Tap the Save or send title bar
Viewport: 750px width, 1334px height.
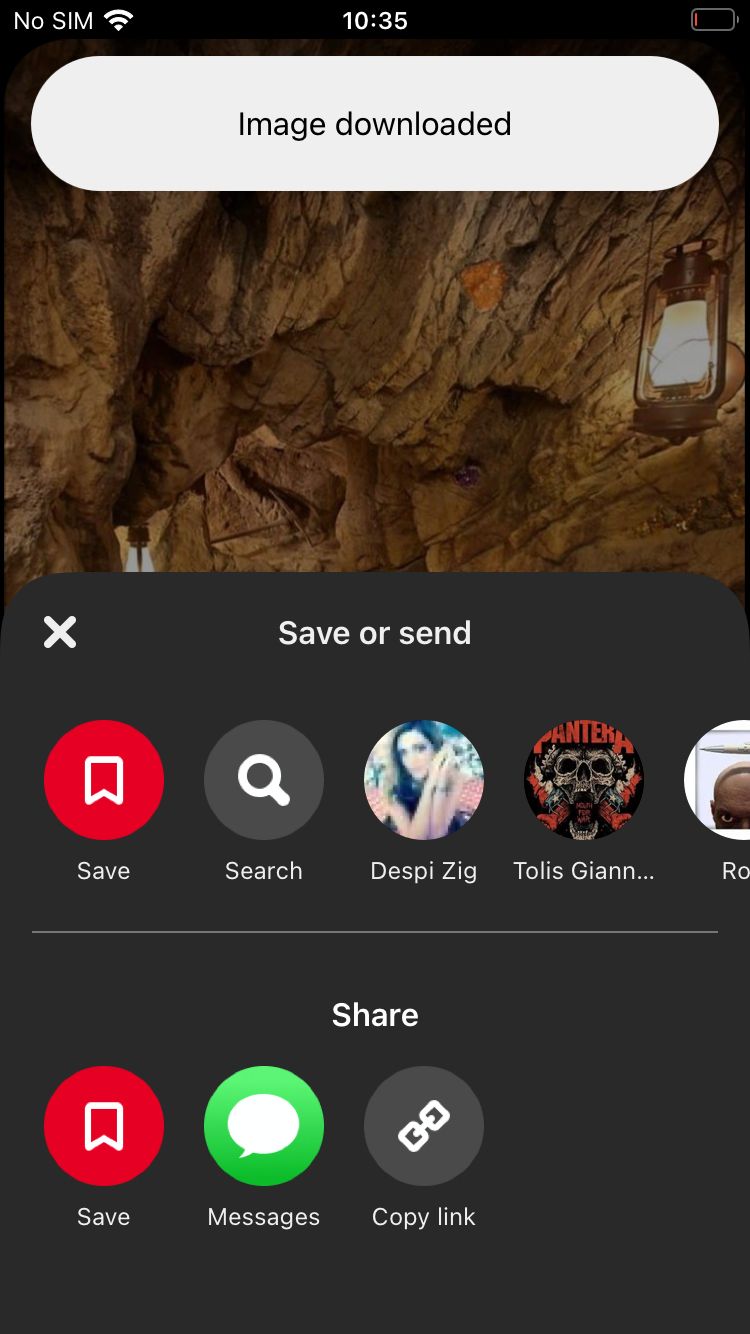pos(375,632)
